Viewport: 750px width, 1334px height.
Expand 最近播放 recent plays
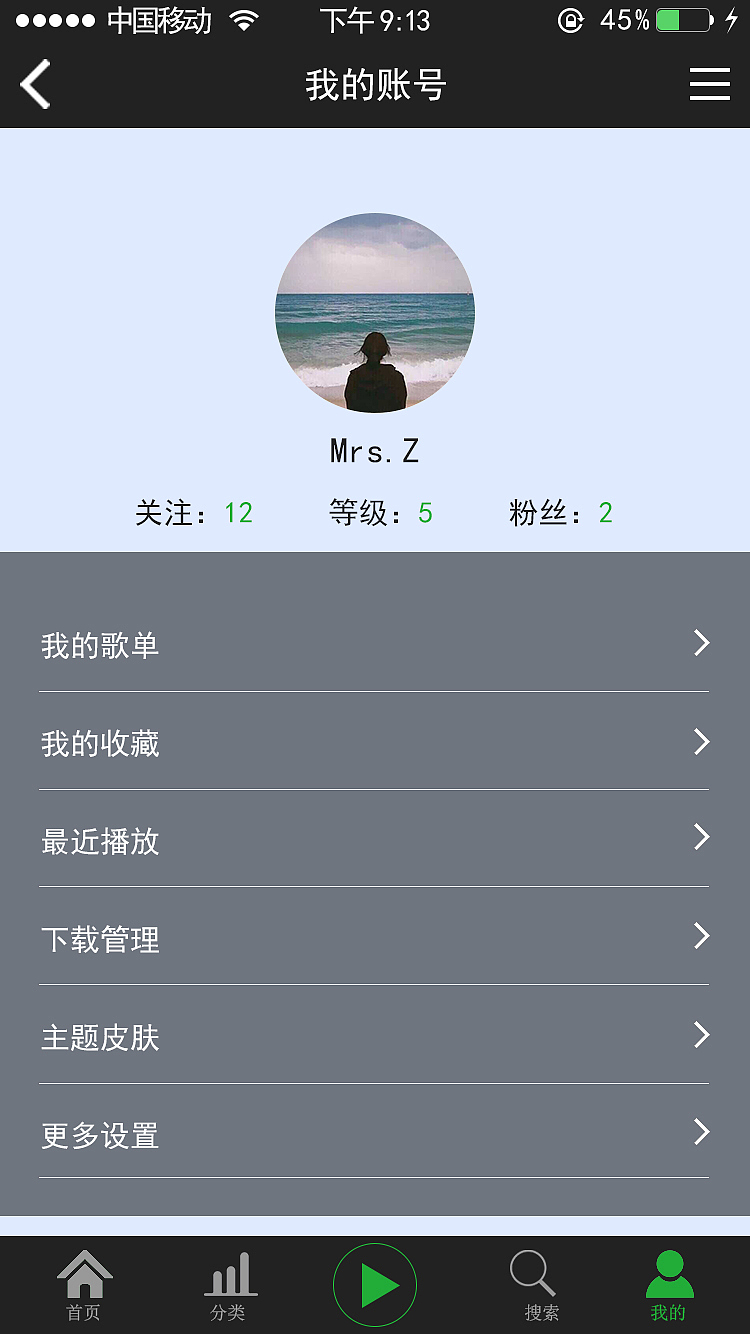[x=375, y=840]
